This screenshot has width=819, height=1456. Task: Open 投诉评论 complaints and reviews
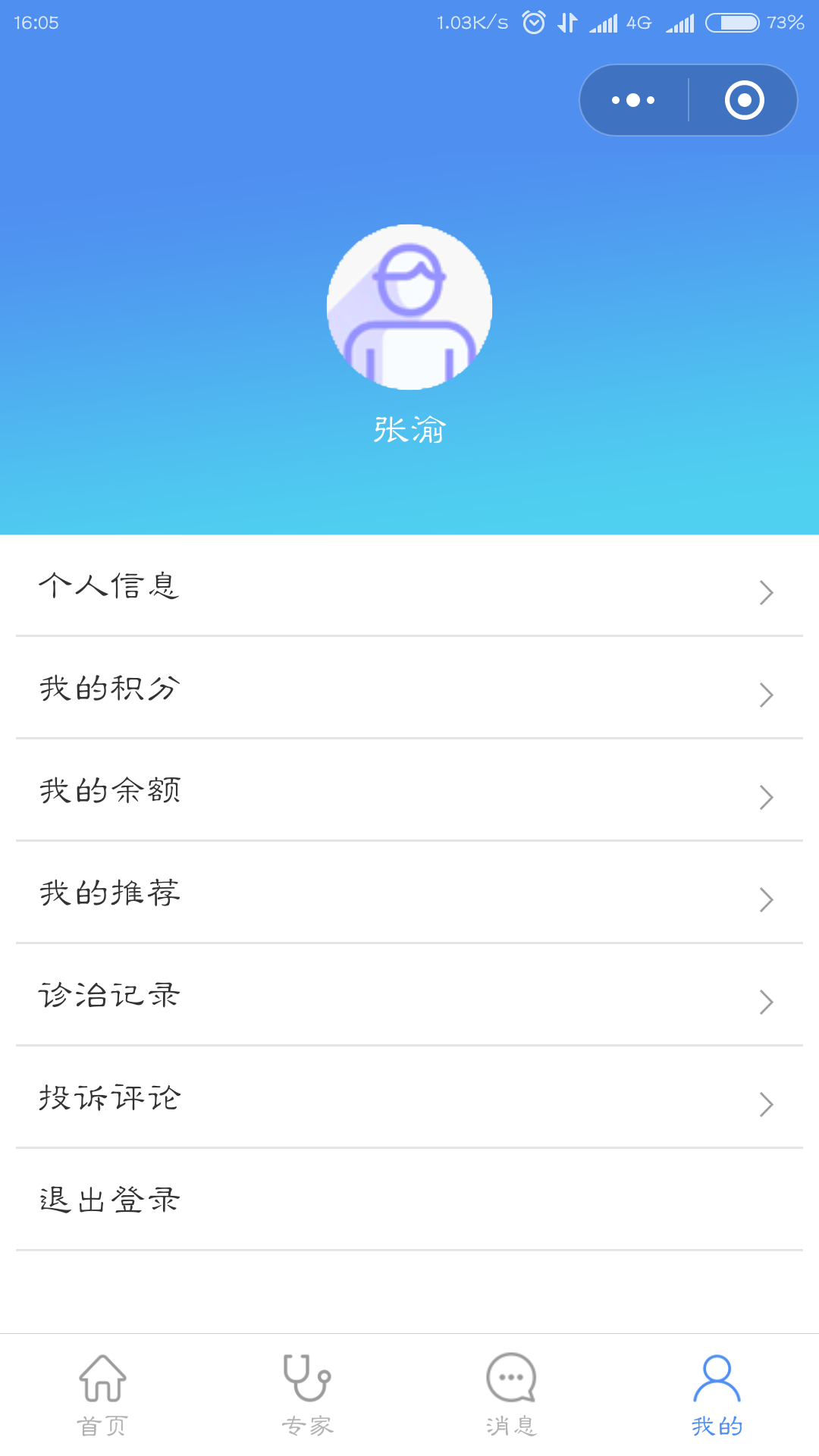(x=409, y=1098)
